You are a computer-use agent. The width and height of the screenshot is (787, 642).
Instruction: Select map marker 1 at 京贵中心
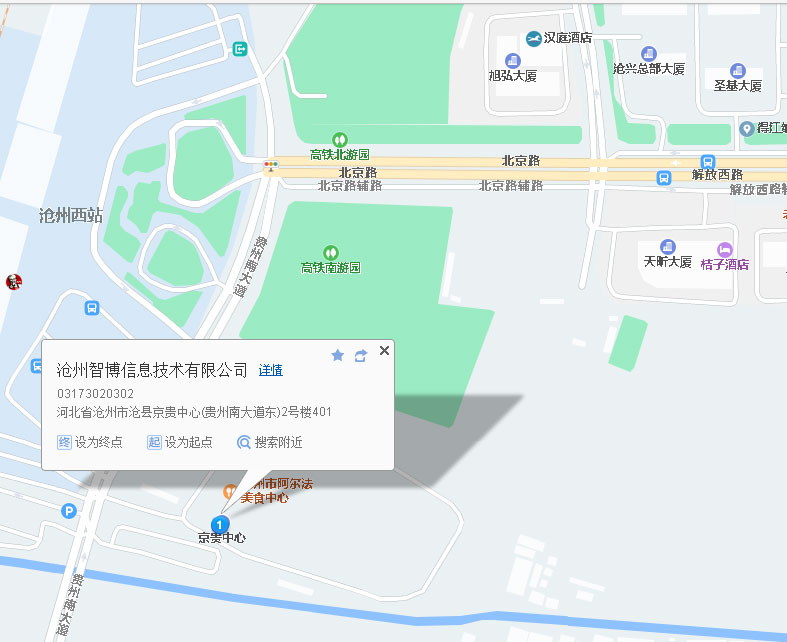tap(220, 523)
